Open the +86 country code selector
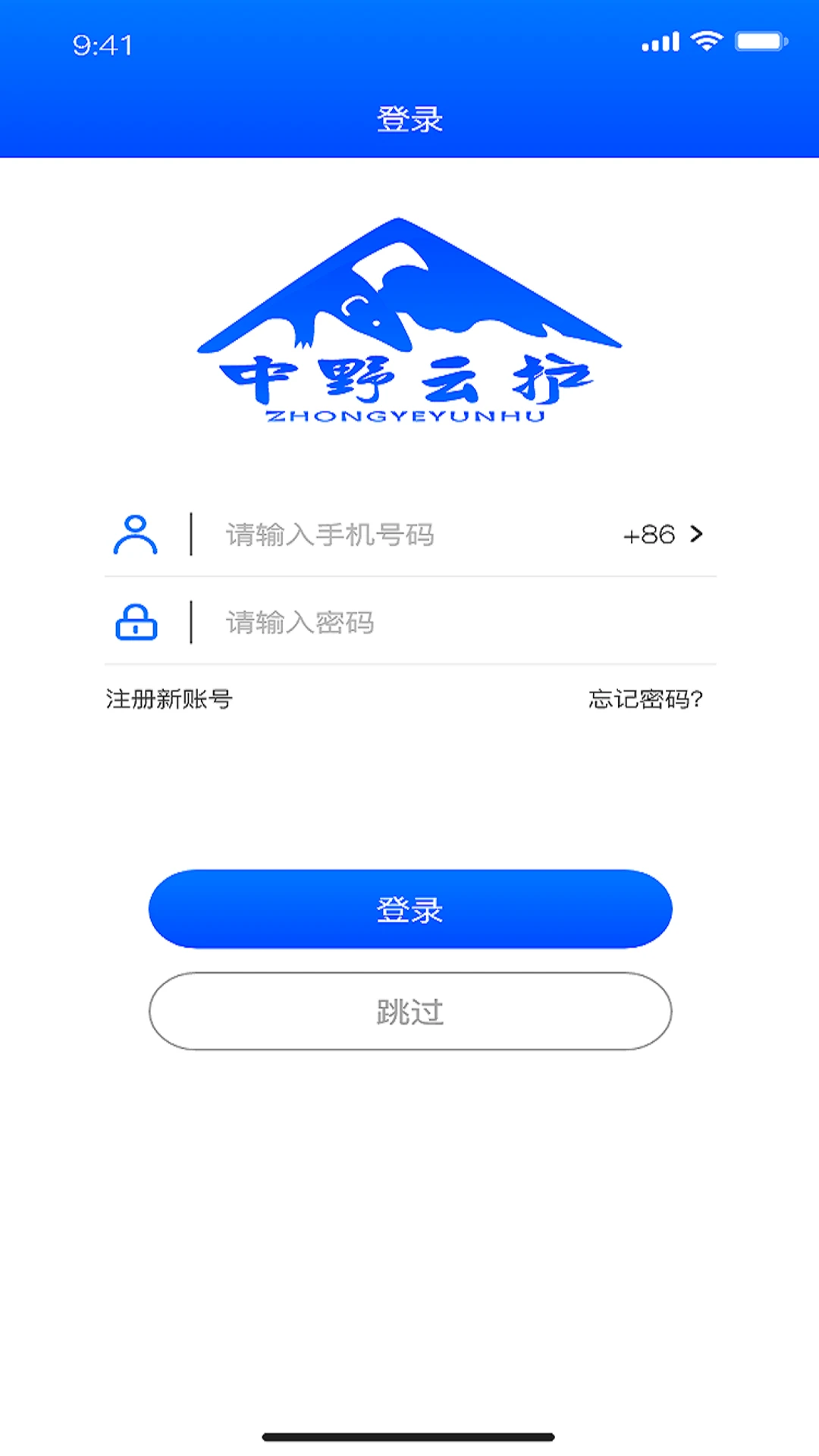Viewport: 819px width, 1456px height. tap(648, 534)
